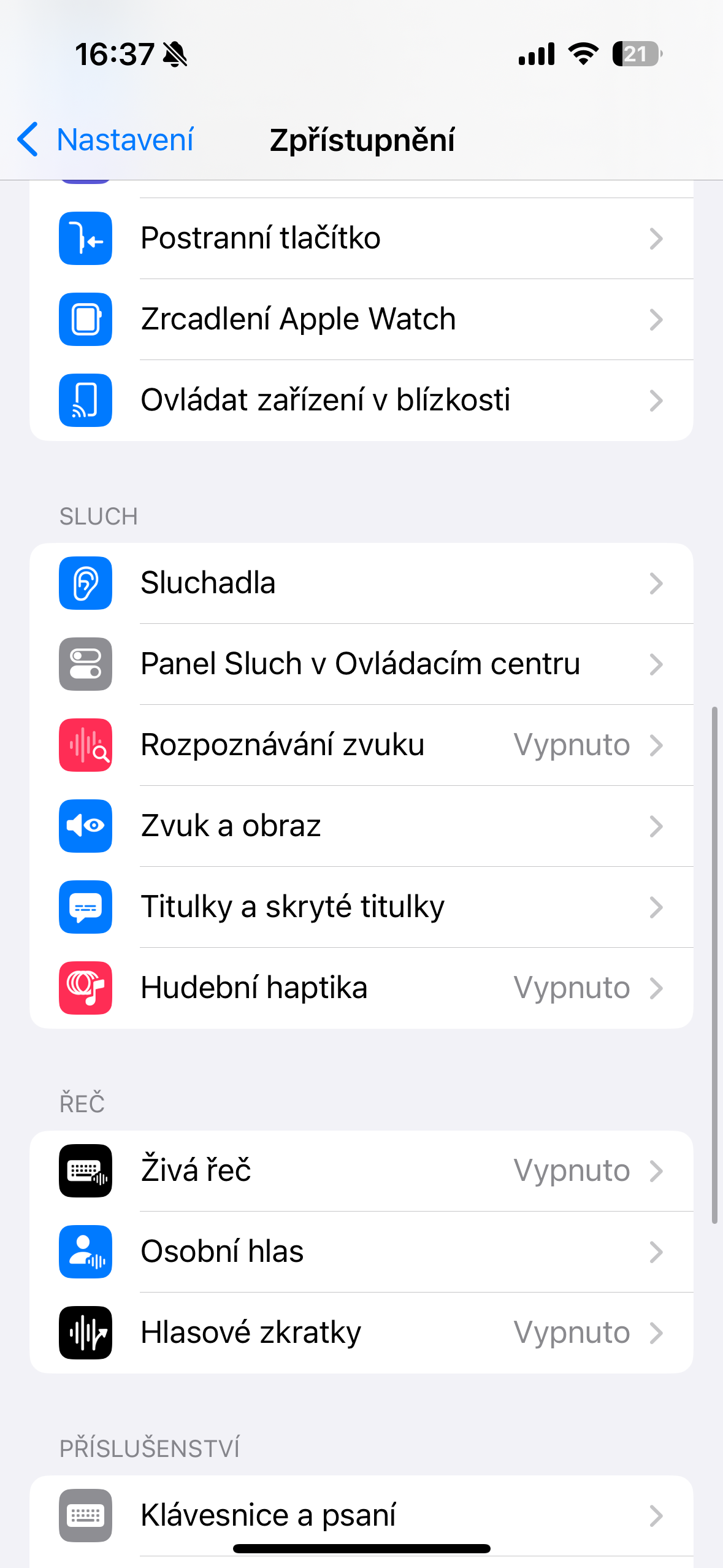Tap the Ovládat zařízení v blízkosti icon
The height and width of the screenshot is (1568, 723).
[x=85, y=400]
